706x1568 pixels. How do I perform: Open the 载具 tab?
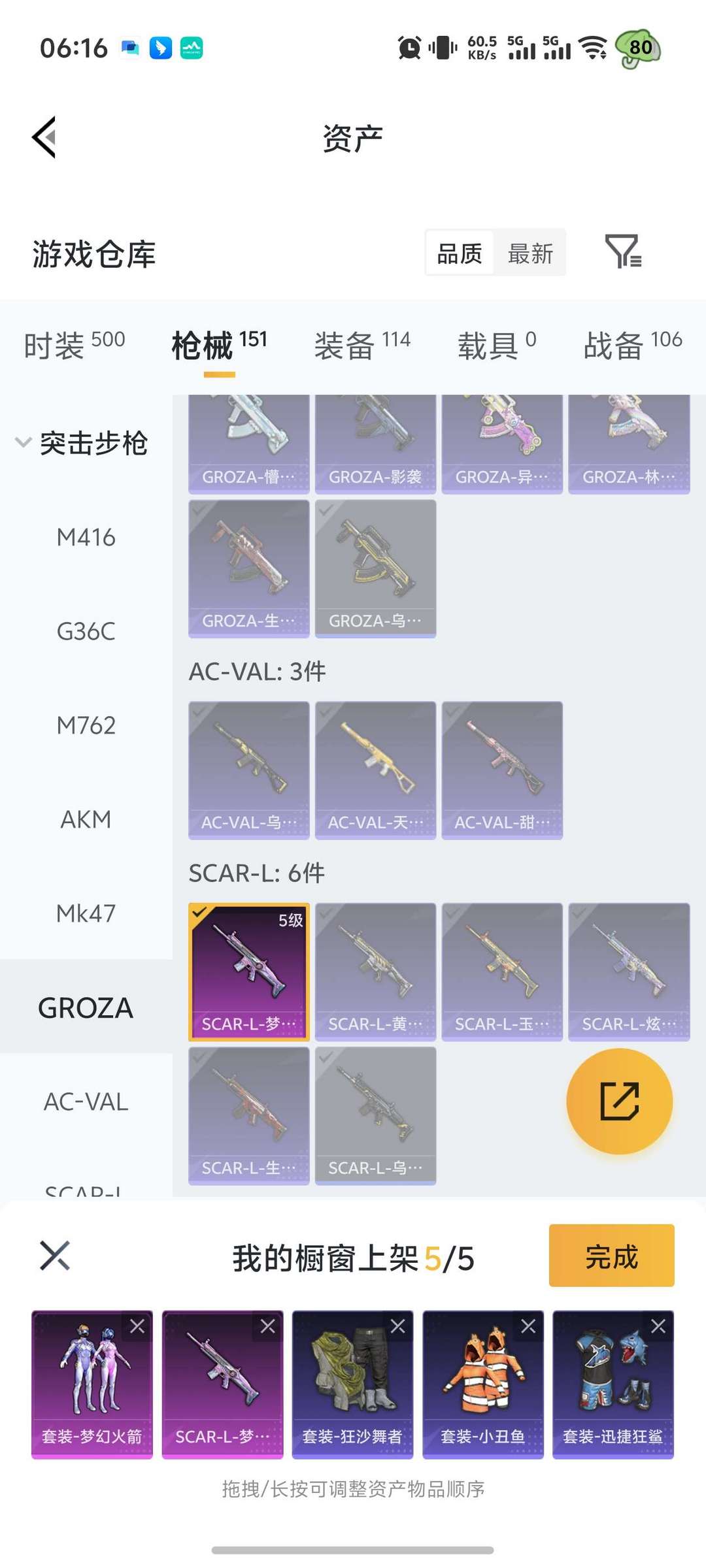coord(497,344)
